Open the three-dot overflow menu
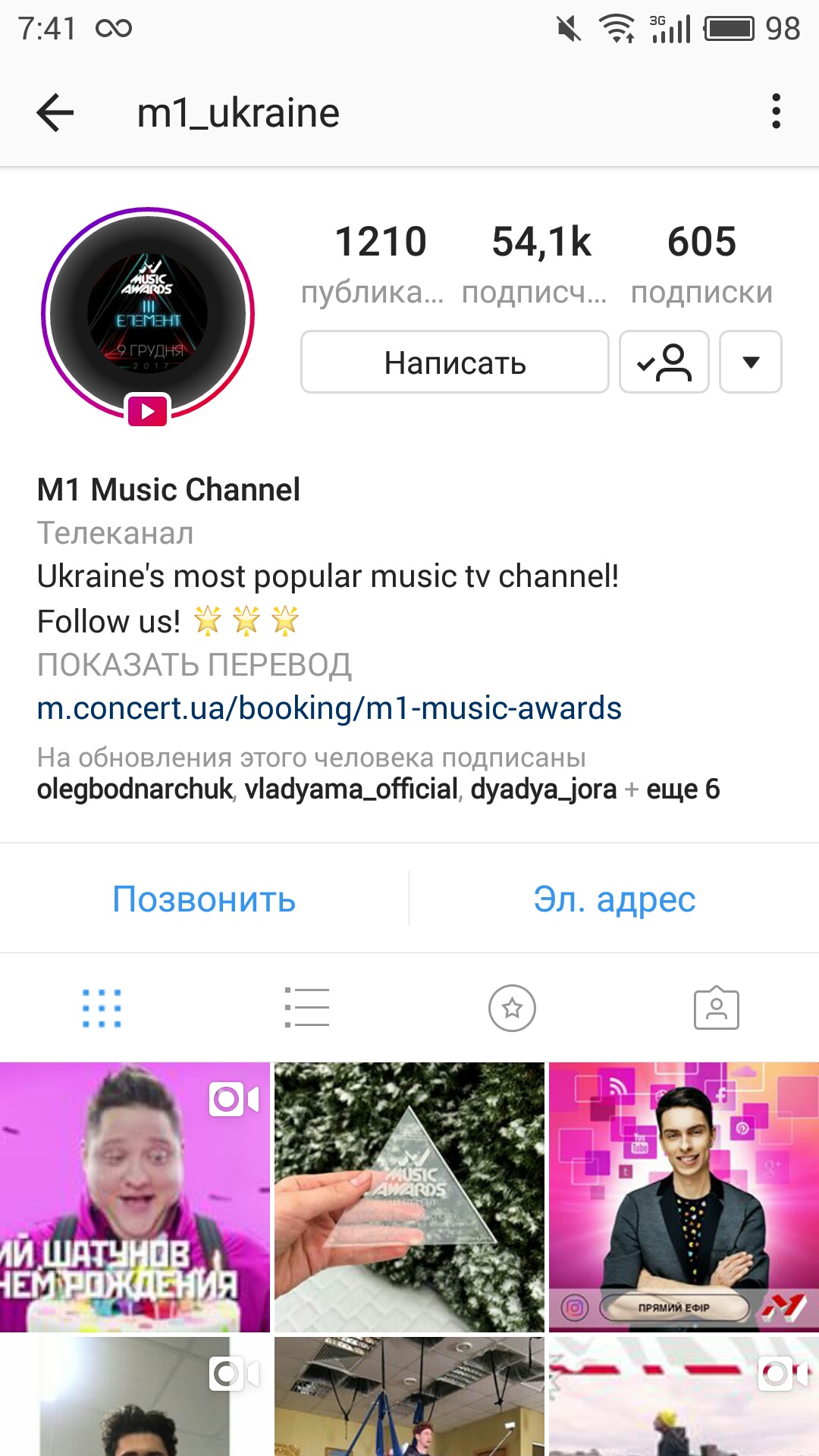The height and width of the screenshot is (1456, 819). tap(775, 112)
